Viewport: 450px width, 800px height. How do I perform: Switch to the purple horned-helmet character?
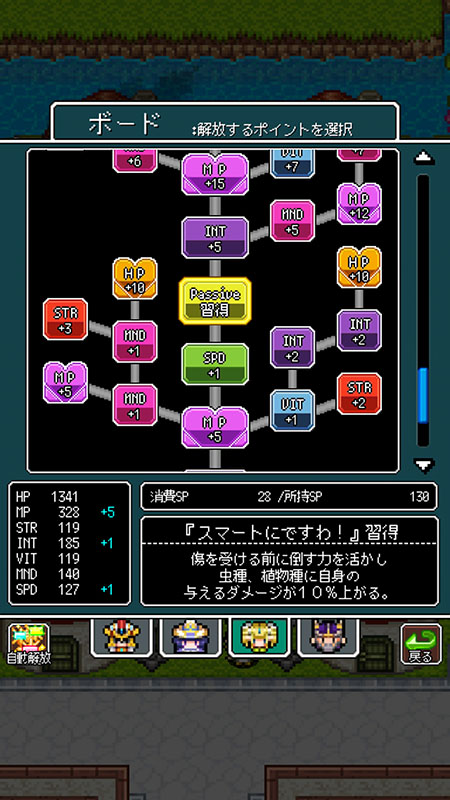point(328,636)
